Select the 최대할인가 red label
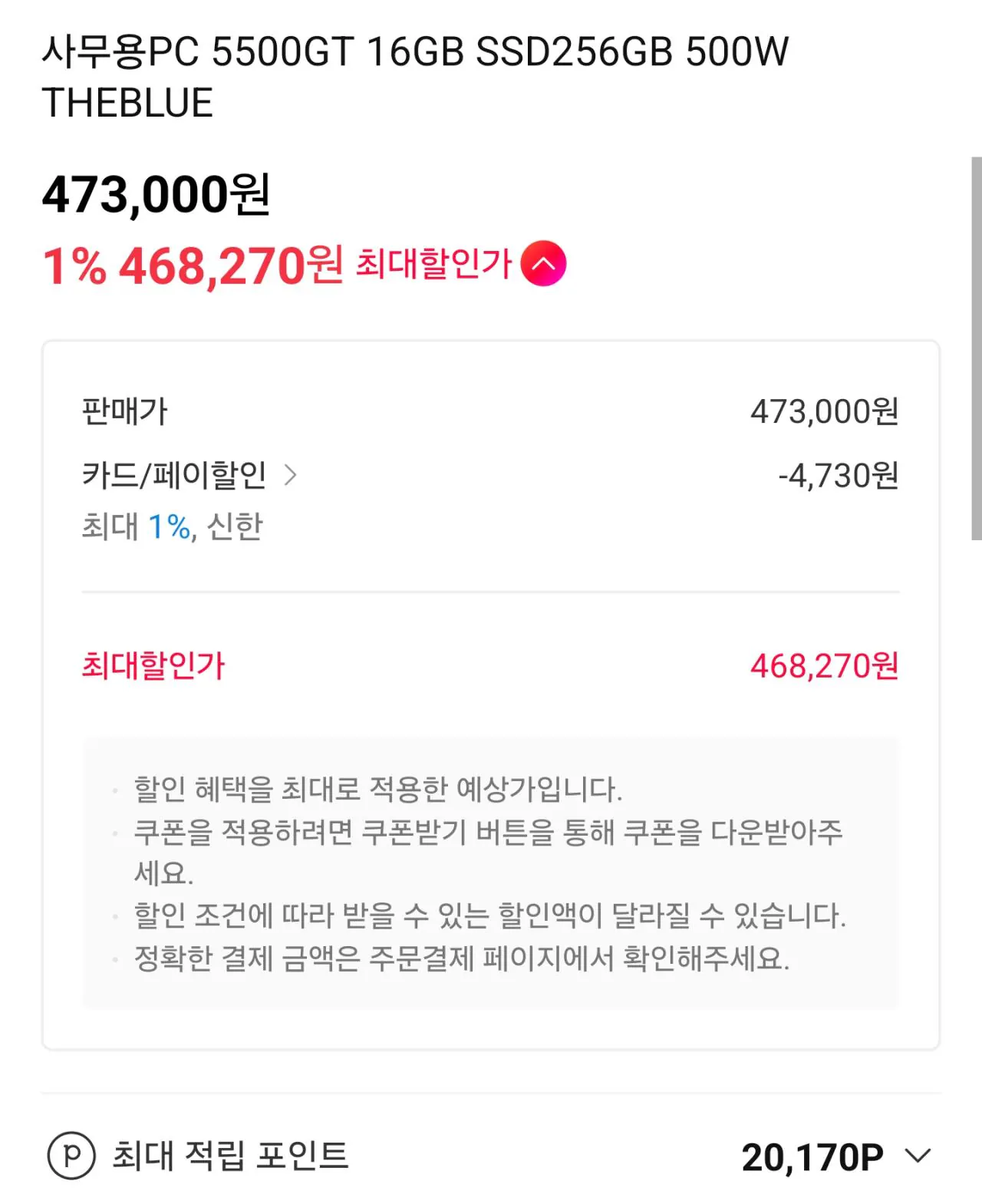 pos(151,664)
